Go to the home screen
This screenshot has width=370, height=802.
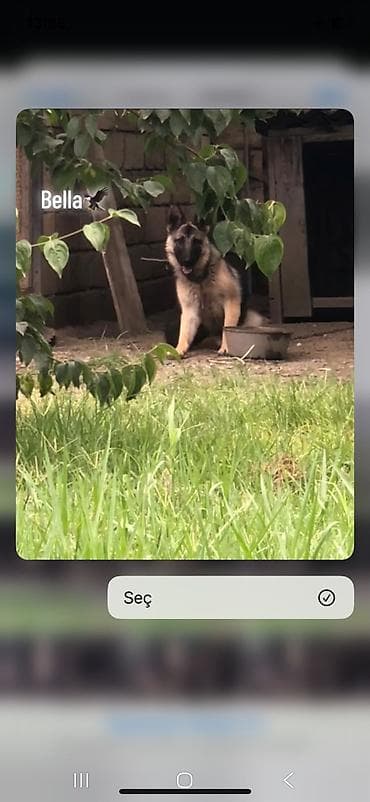click(184, 780)
